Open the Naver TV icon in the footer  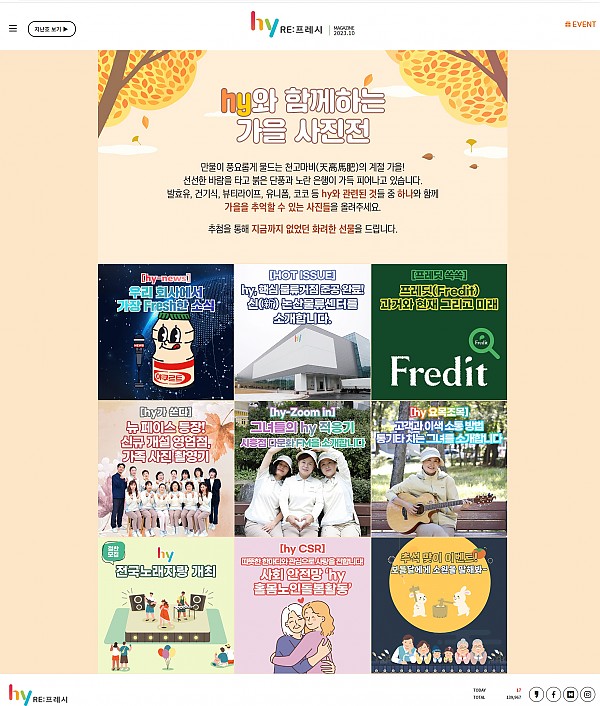point(570,694)
